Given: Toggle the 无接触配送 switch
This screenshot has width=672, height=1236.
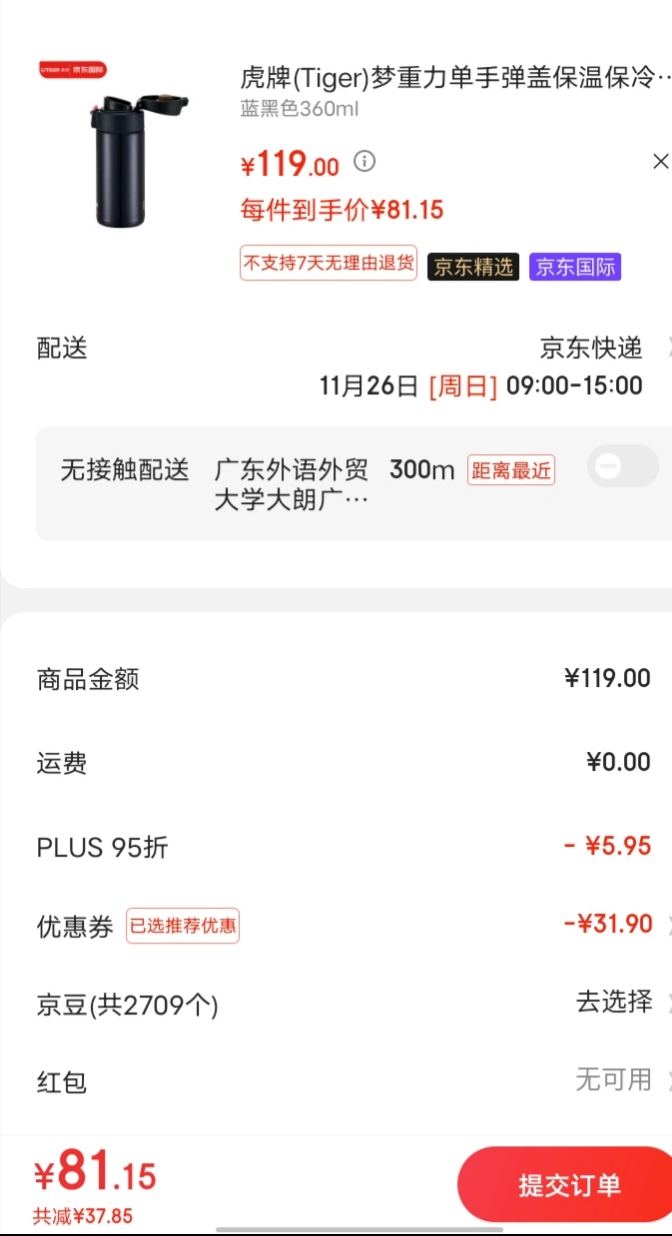Looking at the screenshot, I should pyautogui.click(x=622, y=466).
